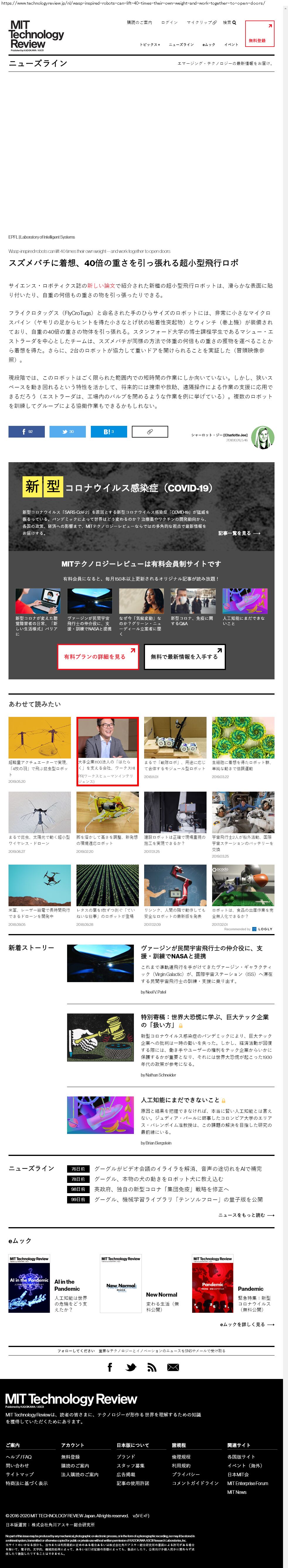
Task: Go to the ログイン login link
Action: pos(169,23)
